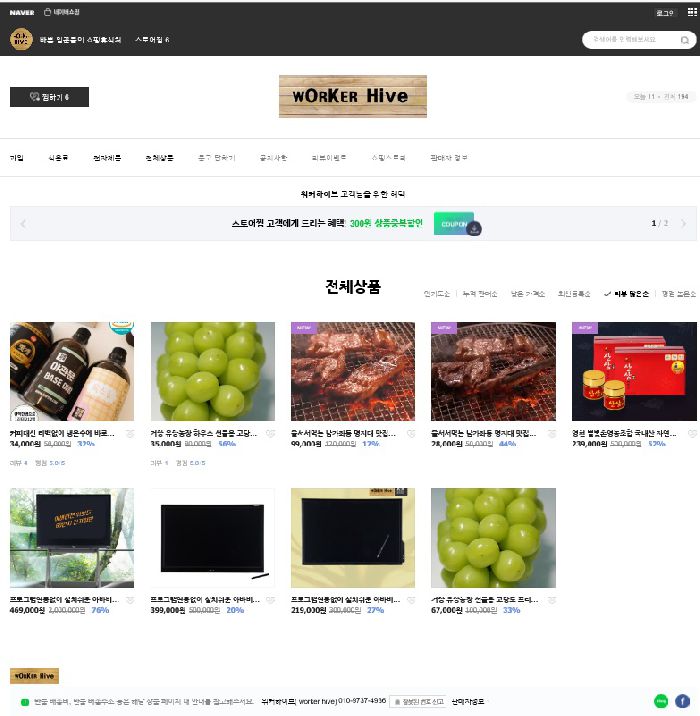Sort products by 인기도순

point(437,294)
